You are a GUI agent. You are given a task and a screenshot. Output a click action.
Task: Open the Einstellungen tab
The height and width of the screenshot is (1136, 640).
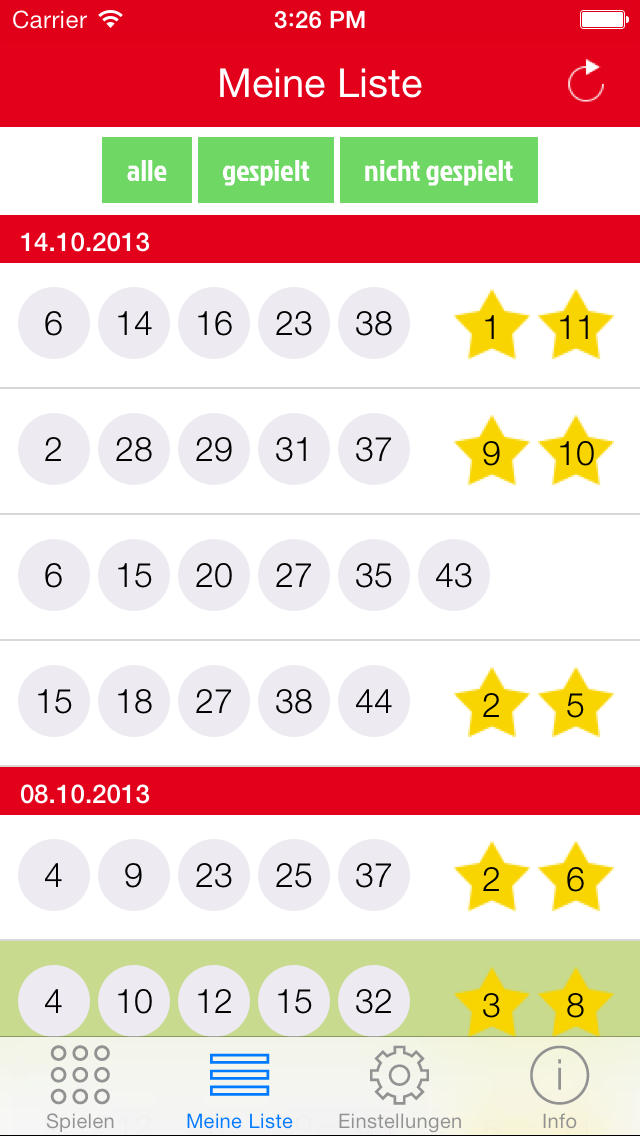399,1087
